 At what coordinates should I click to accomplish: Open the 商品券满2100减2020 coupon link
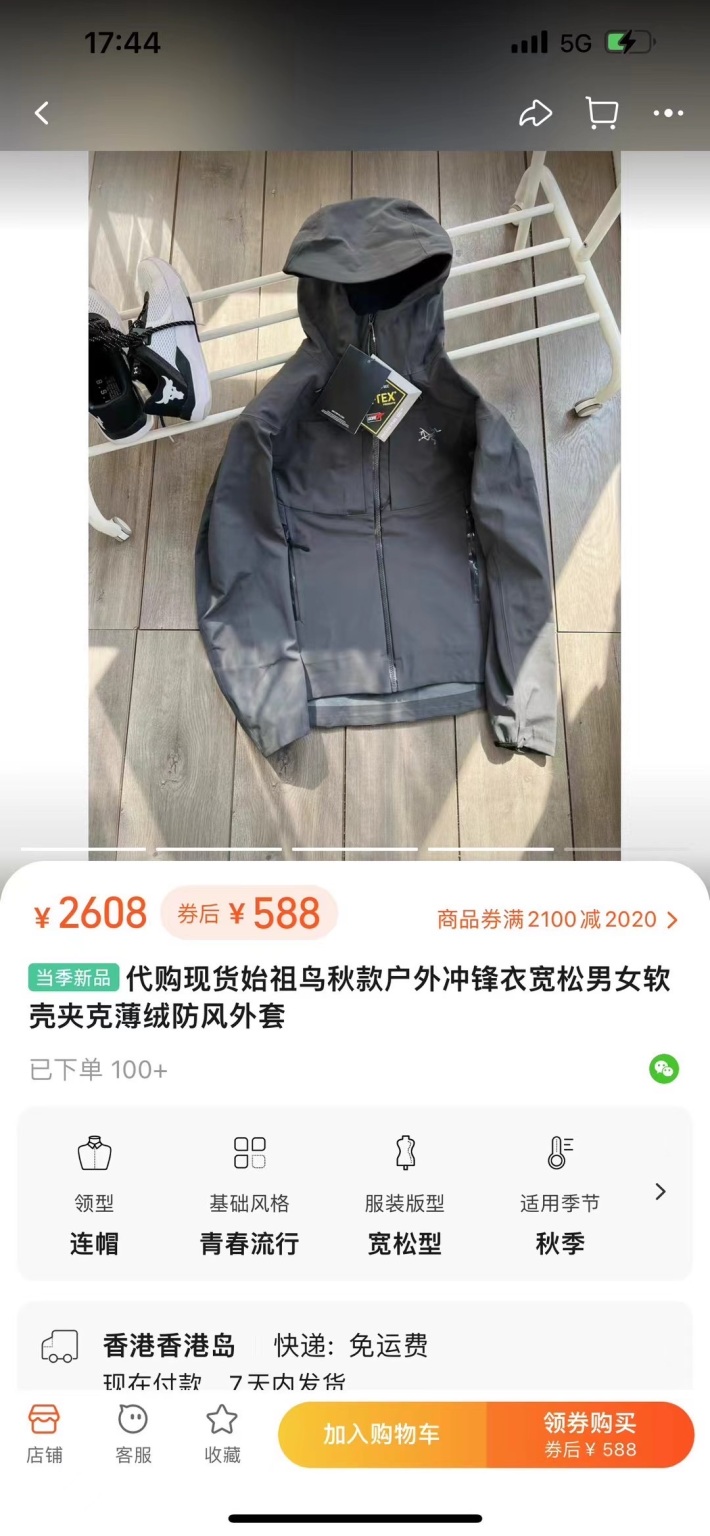(557, 919)
